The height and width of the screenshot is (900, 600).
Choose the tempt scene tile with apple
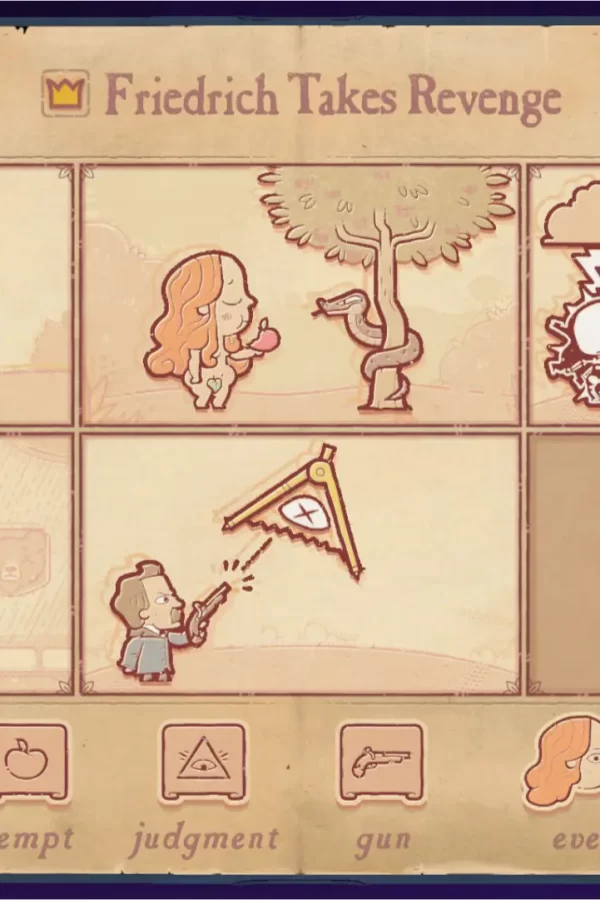tap(30, 763)
